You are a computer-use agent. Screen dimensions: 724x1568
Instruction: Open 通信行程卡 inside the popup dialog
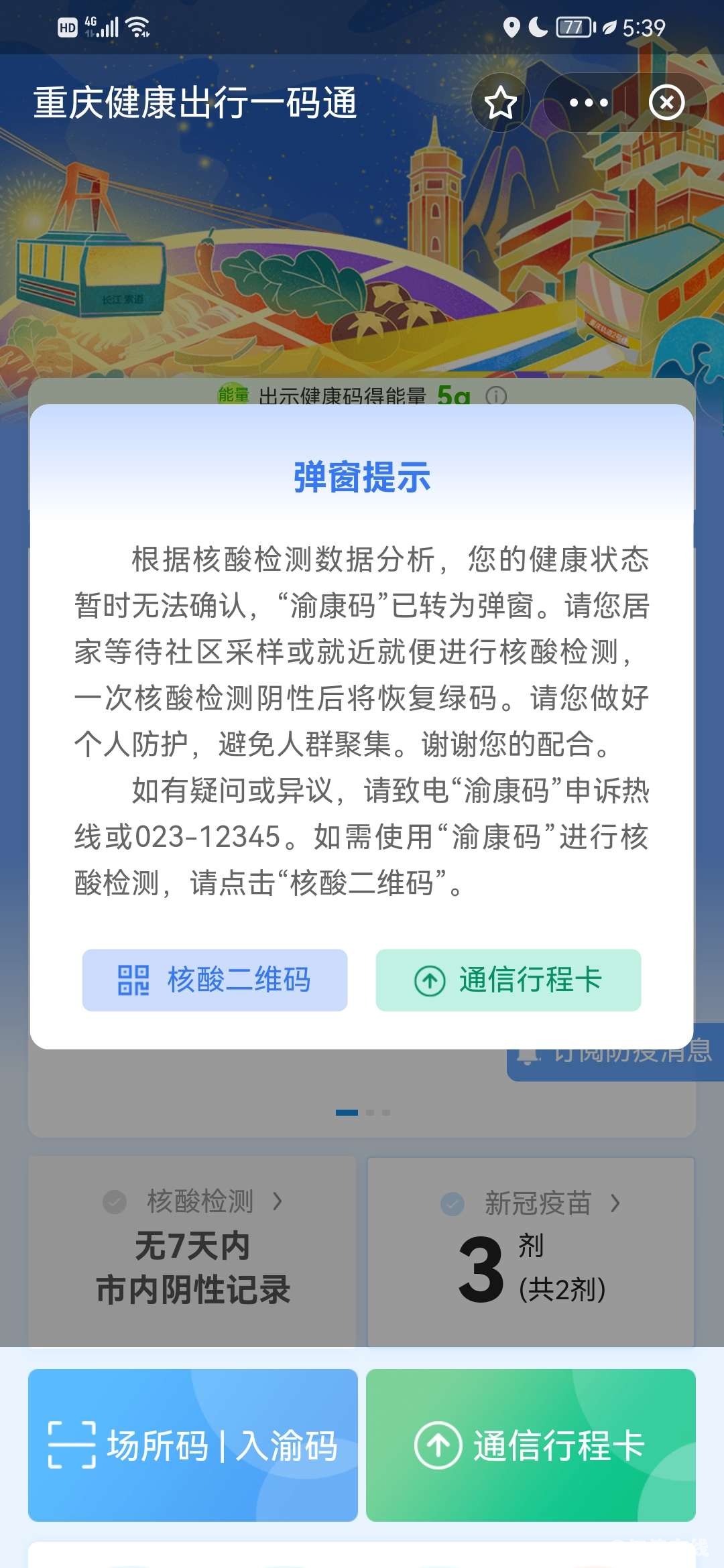coord(508,980)
